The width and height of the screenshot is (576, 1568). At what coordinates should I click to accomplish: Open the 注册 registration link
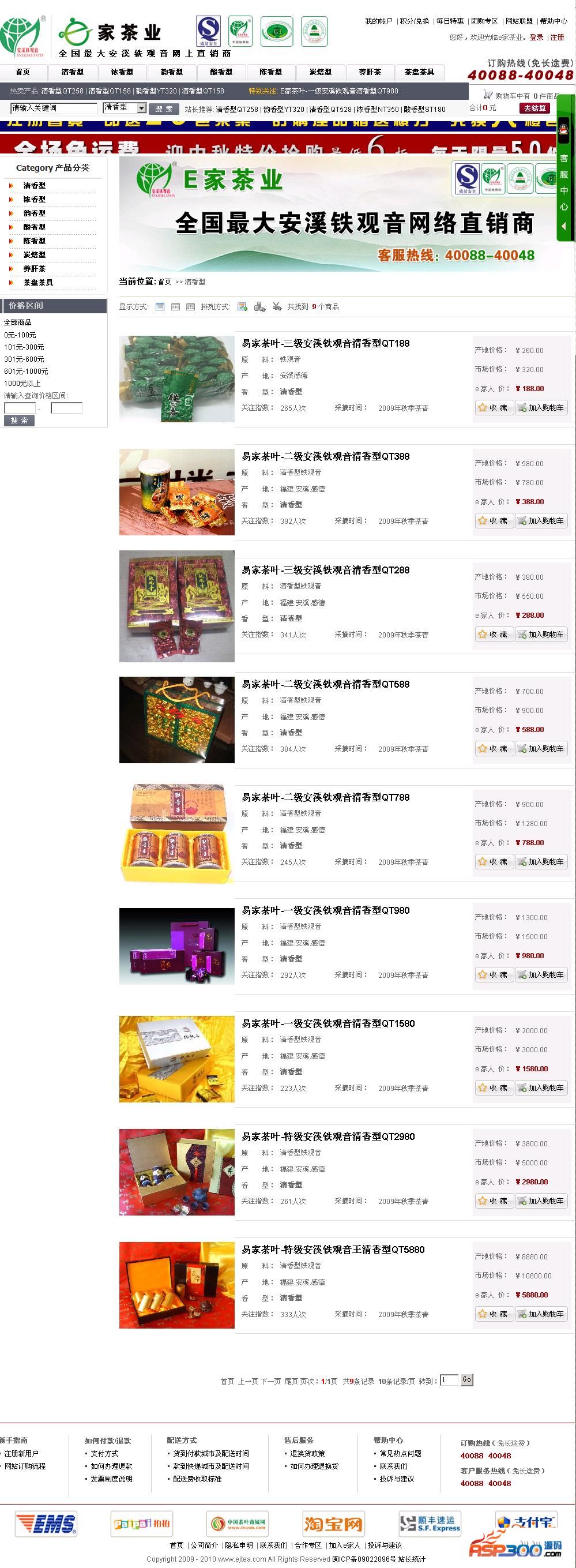tap(557, 37)
